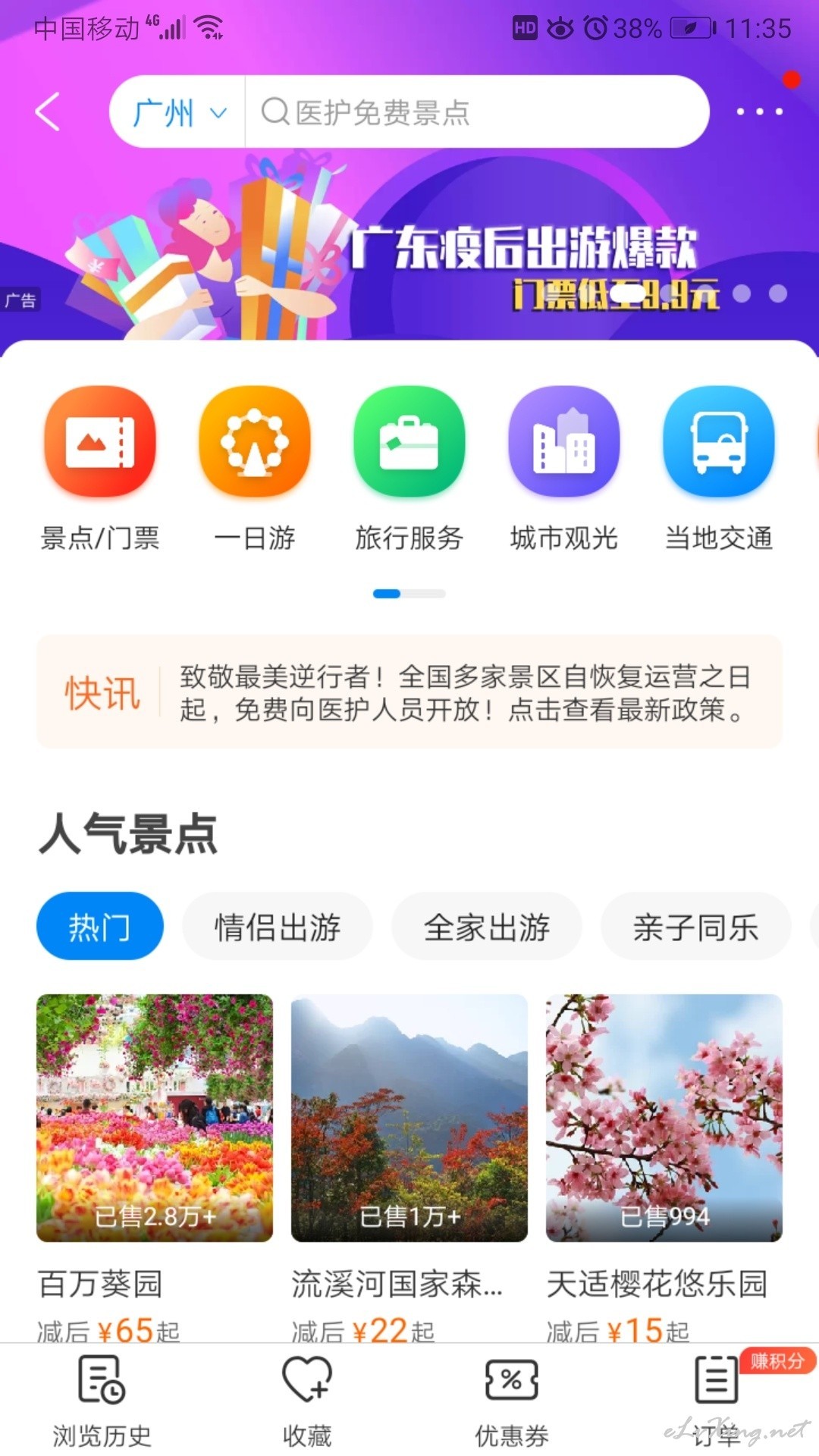This screenshot has height=1456, width=819.
Task: Select the 热门 filter chip
Action: [100, 927]
